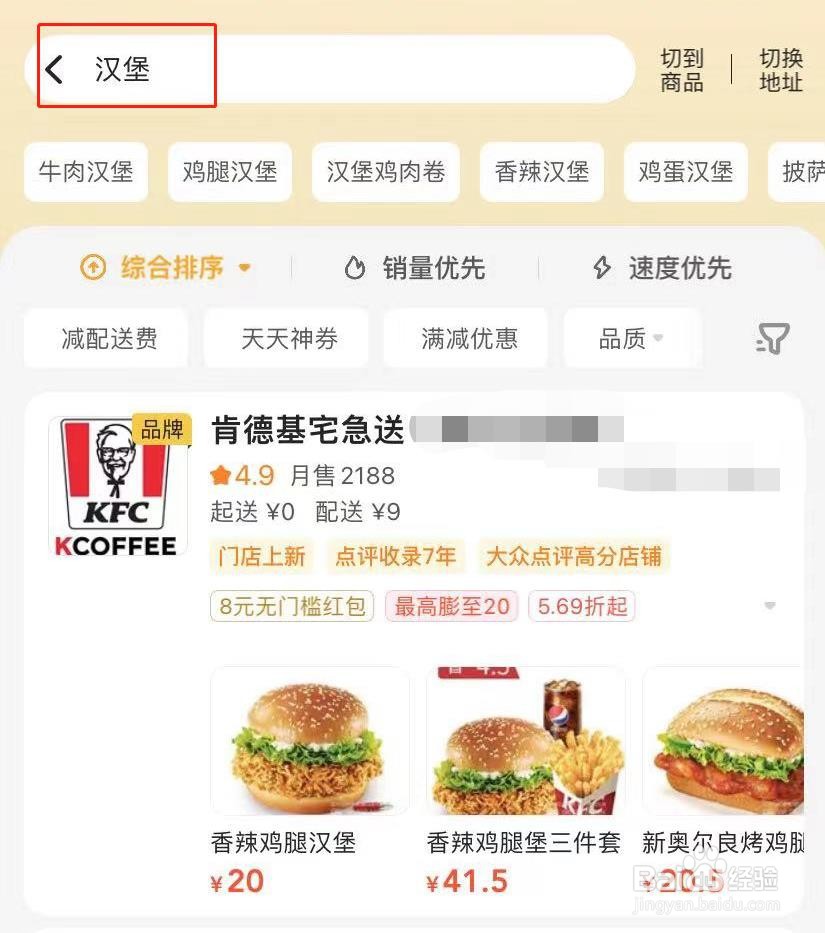Open 切换地址 to change address
825x933 pixels.
coord(781,70)
